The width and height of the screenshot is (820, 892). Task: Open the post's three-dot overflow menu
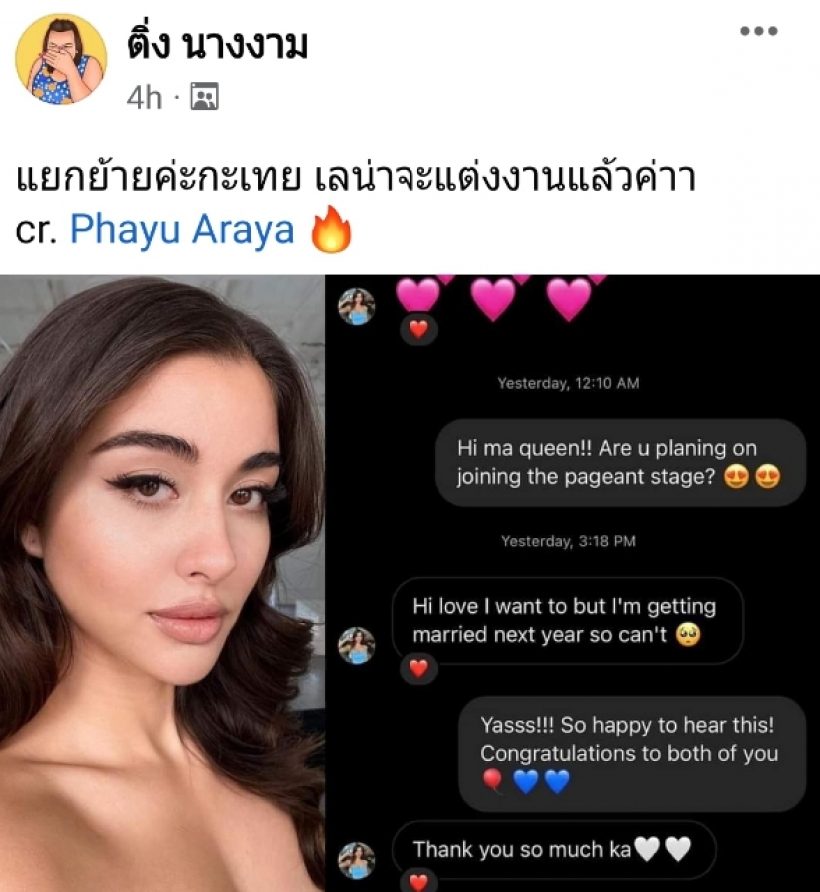(758, 31)
